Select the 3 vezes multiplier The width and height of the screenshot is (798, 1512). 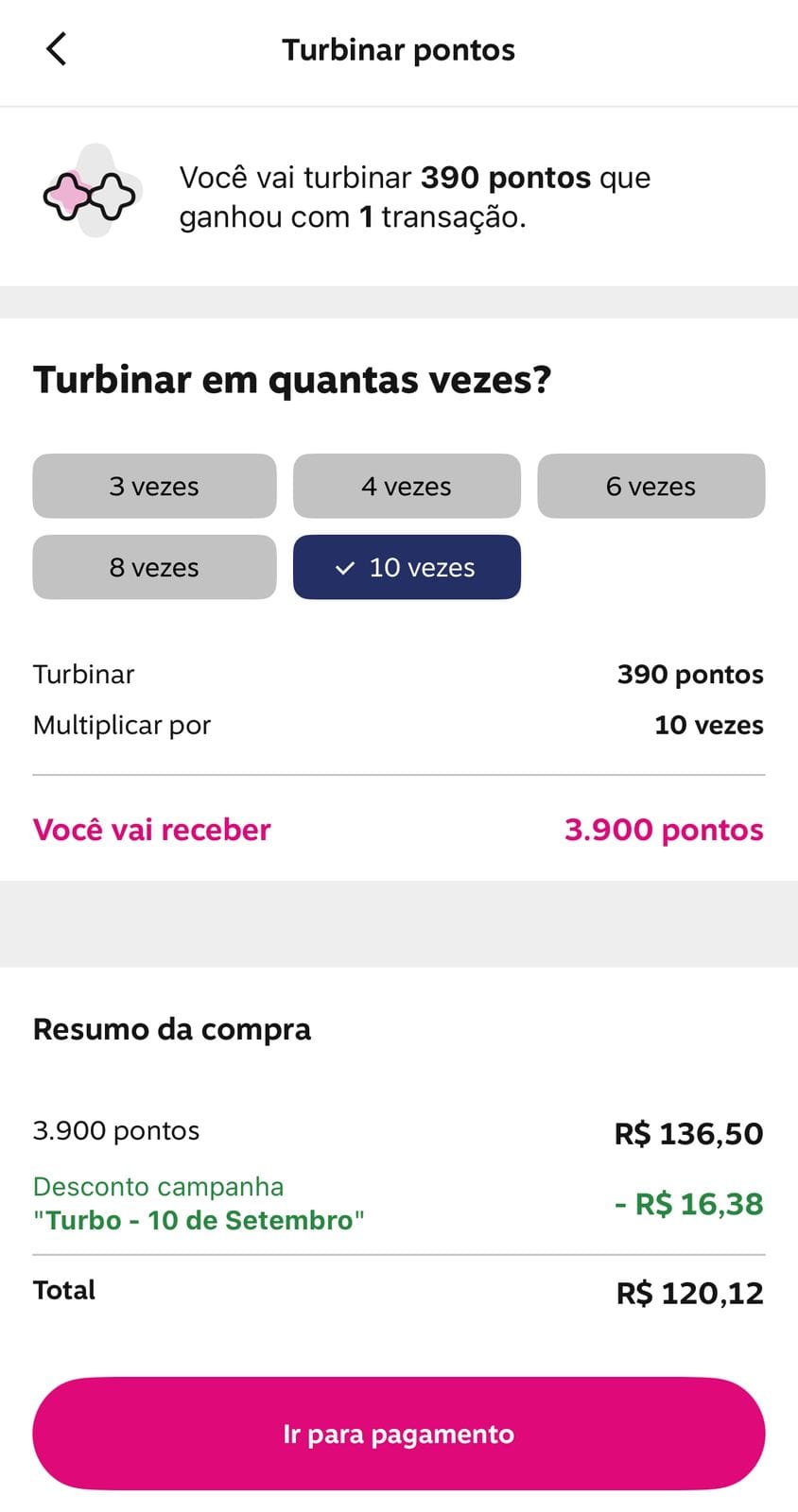click(154, 486)
